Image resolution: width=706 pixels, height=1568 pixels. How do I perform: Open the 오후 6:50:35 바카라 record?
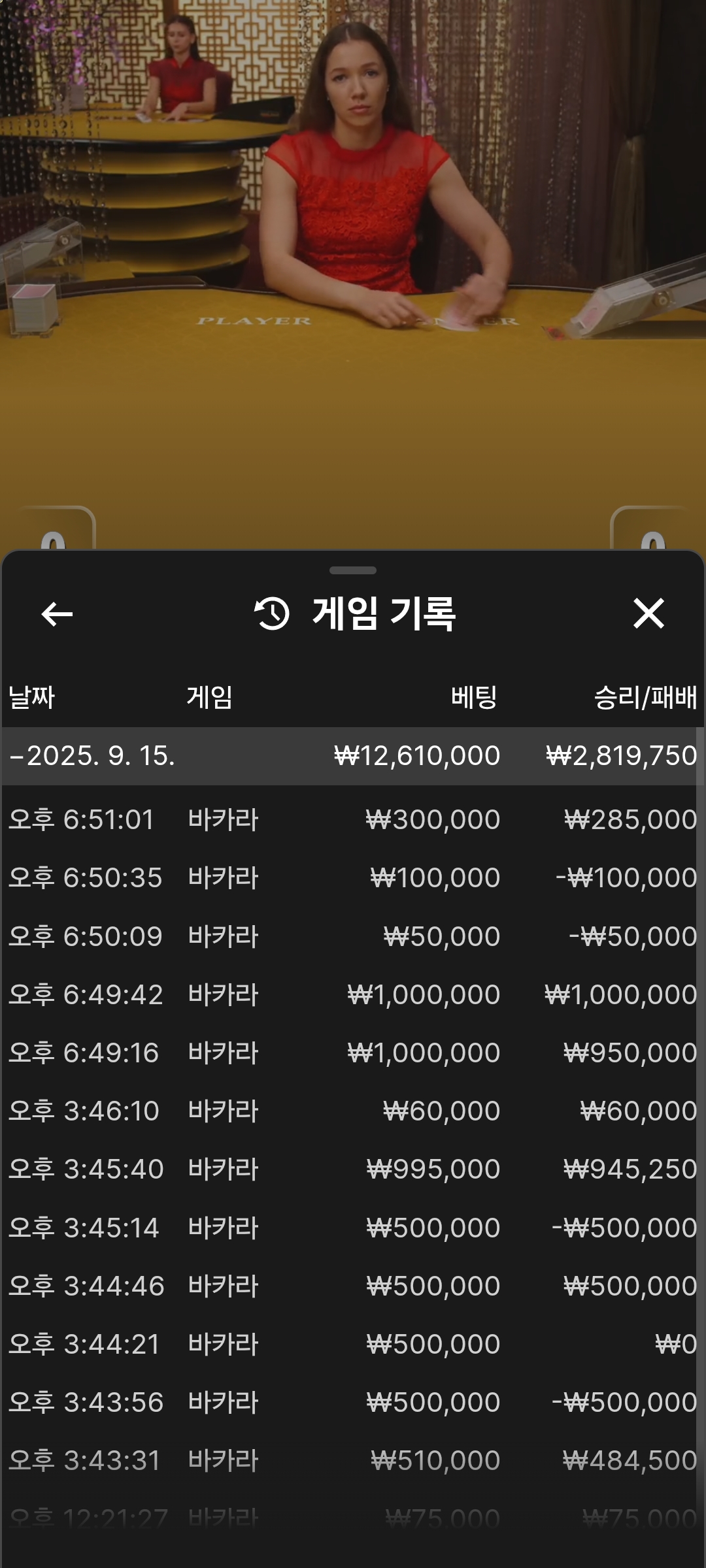pyautogui.click(x=352, y=878)
